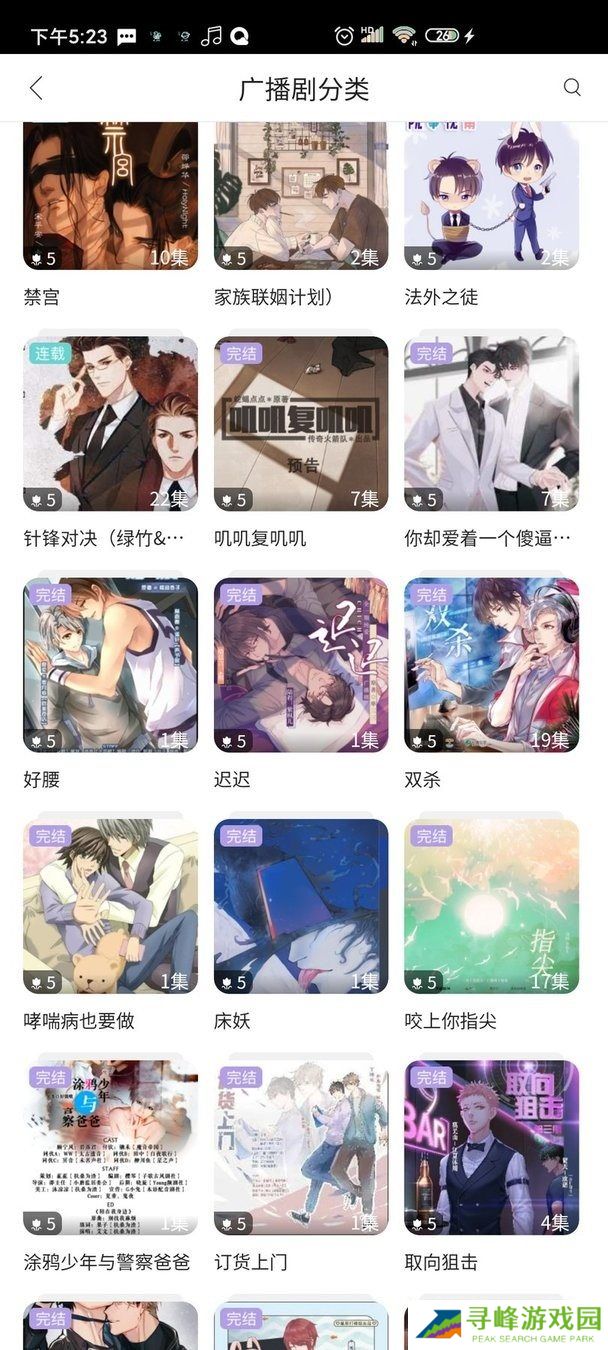Select the 取向狙击 drama
Screen dimensions: 608x1350
pos(491,1148)
